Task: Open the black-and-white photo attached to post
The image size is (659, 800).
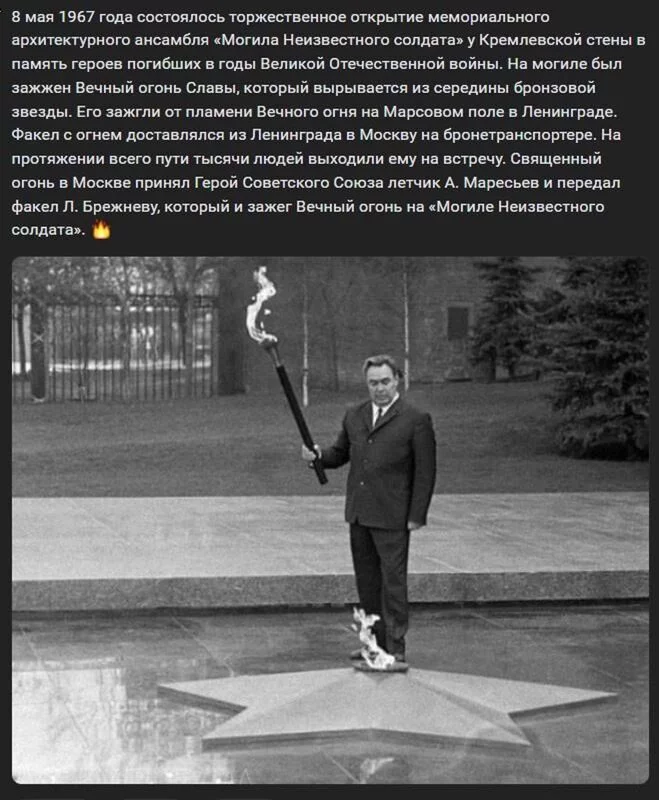Action: (x=330, y=520)
